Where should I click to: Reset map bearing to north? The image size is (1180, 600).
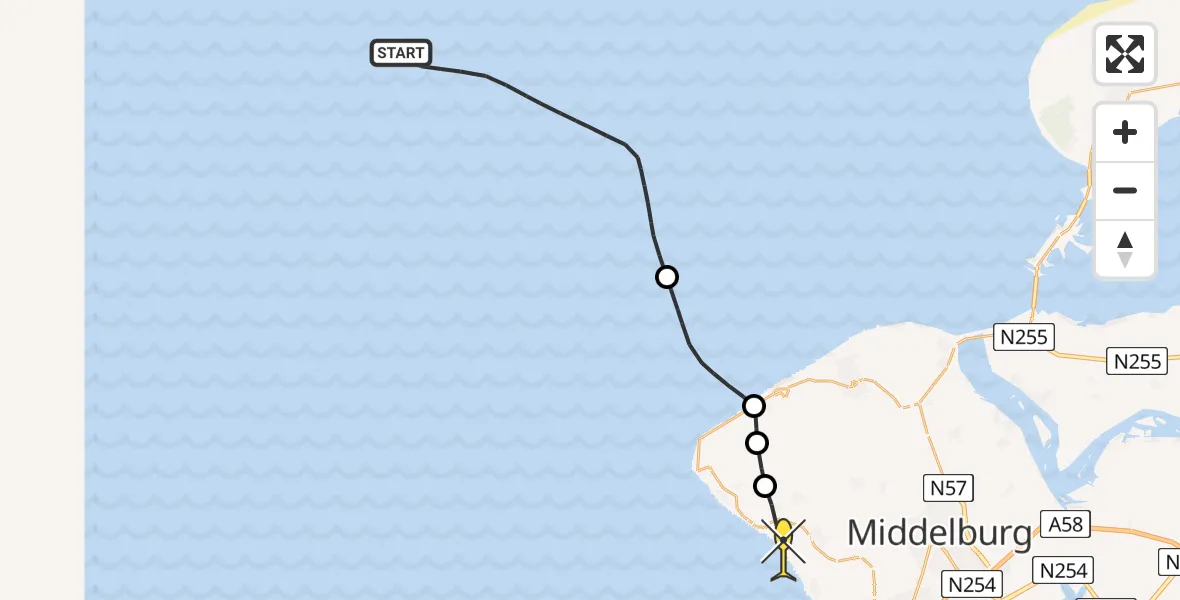(1125, 249)
